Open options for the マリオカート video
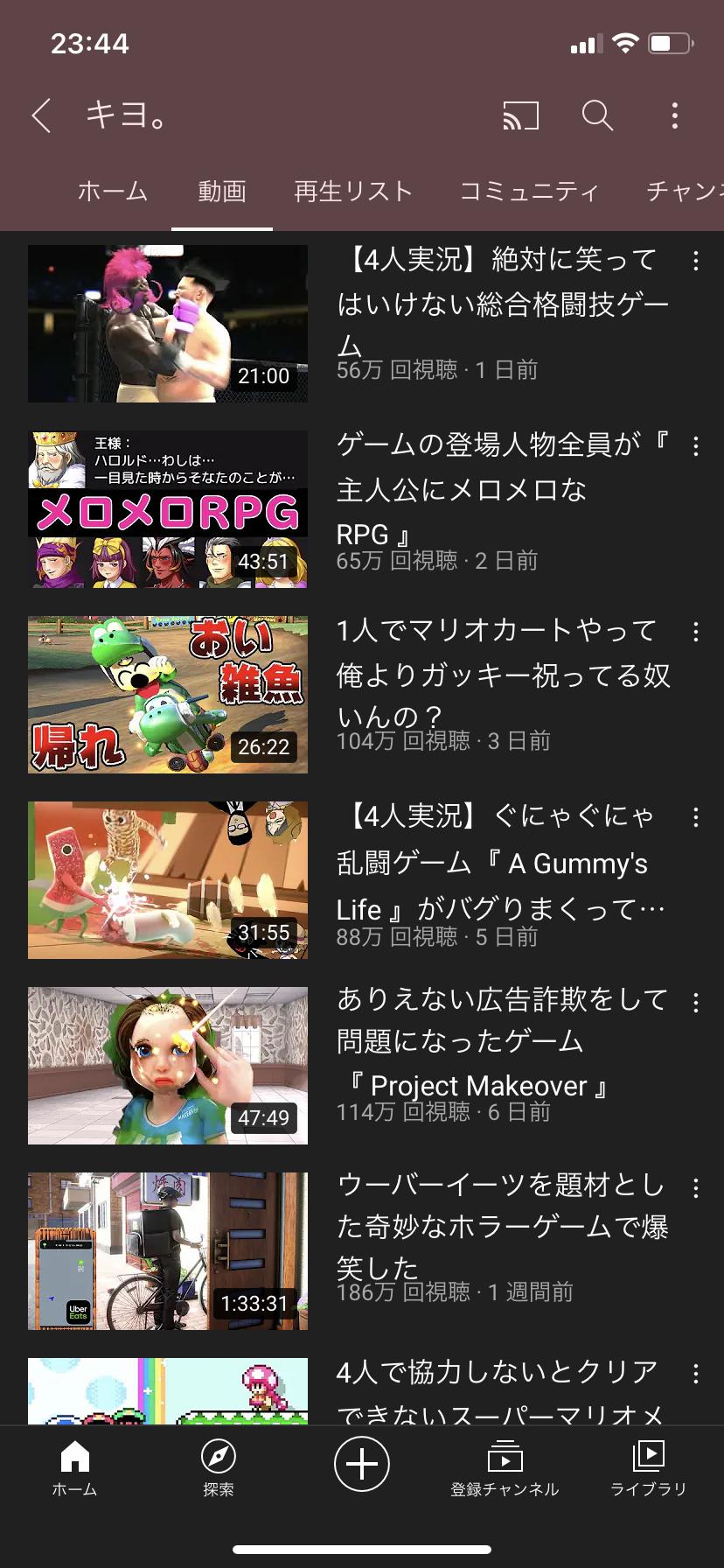 (695, 632)
